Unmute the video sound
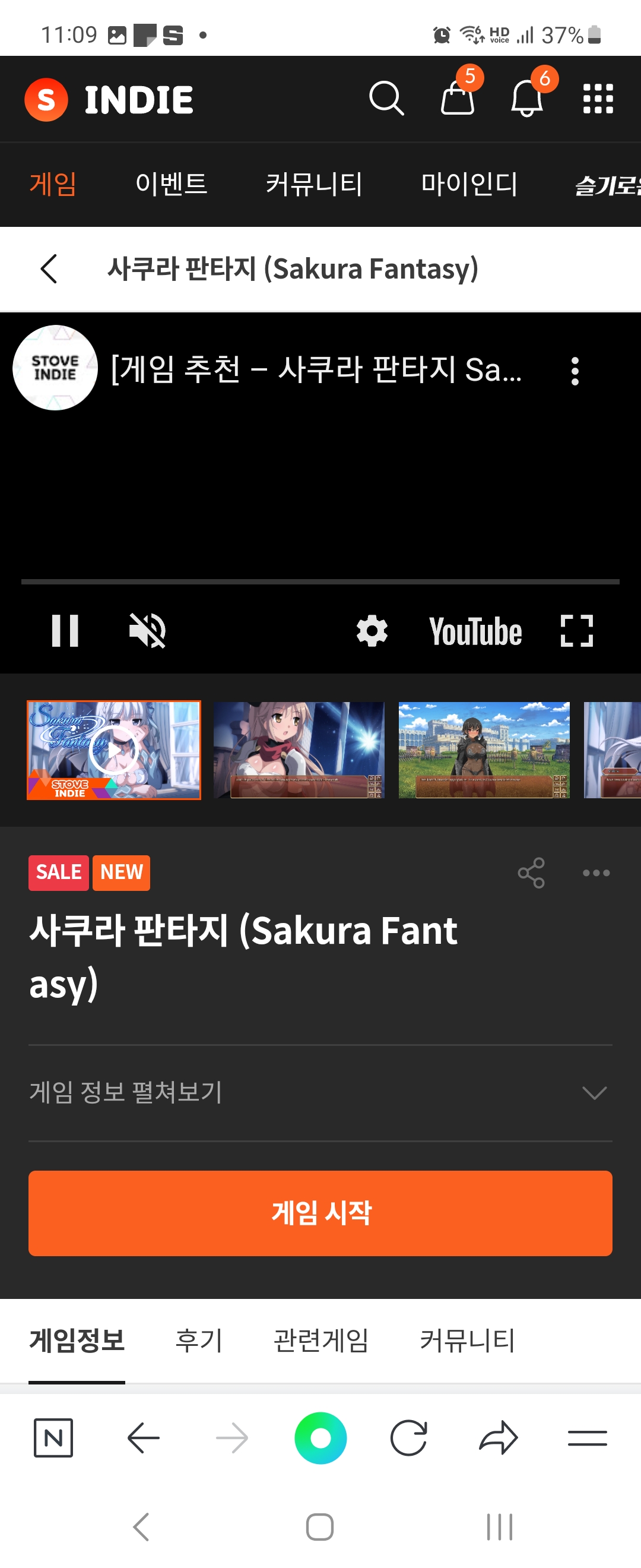The image size is (641, 1568). click(x=147, y=631)
